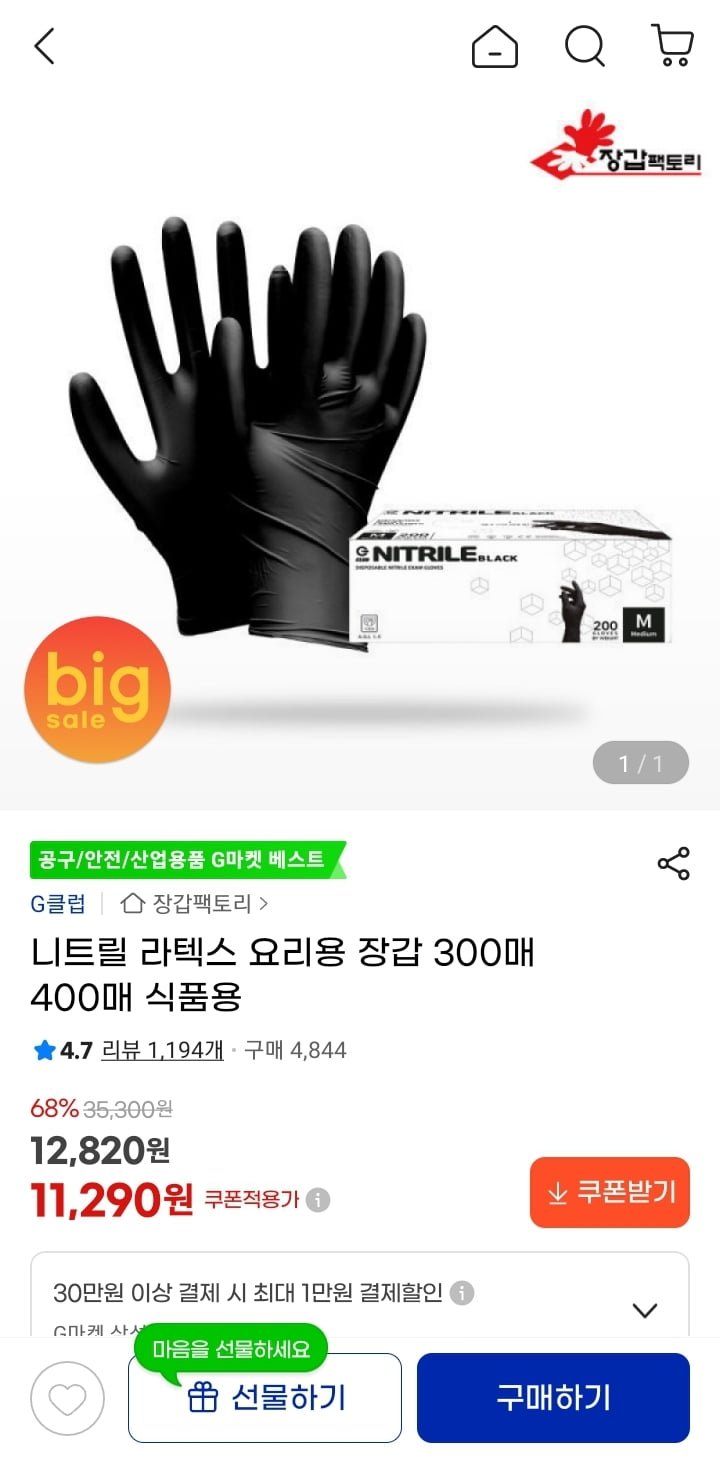Tap 선물하기 to send as gift
This screenshot has height=1459, width=720.
(265, 1397)
